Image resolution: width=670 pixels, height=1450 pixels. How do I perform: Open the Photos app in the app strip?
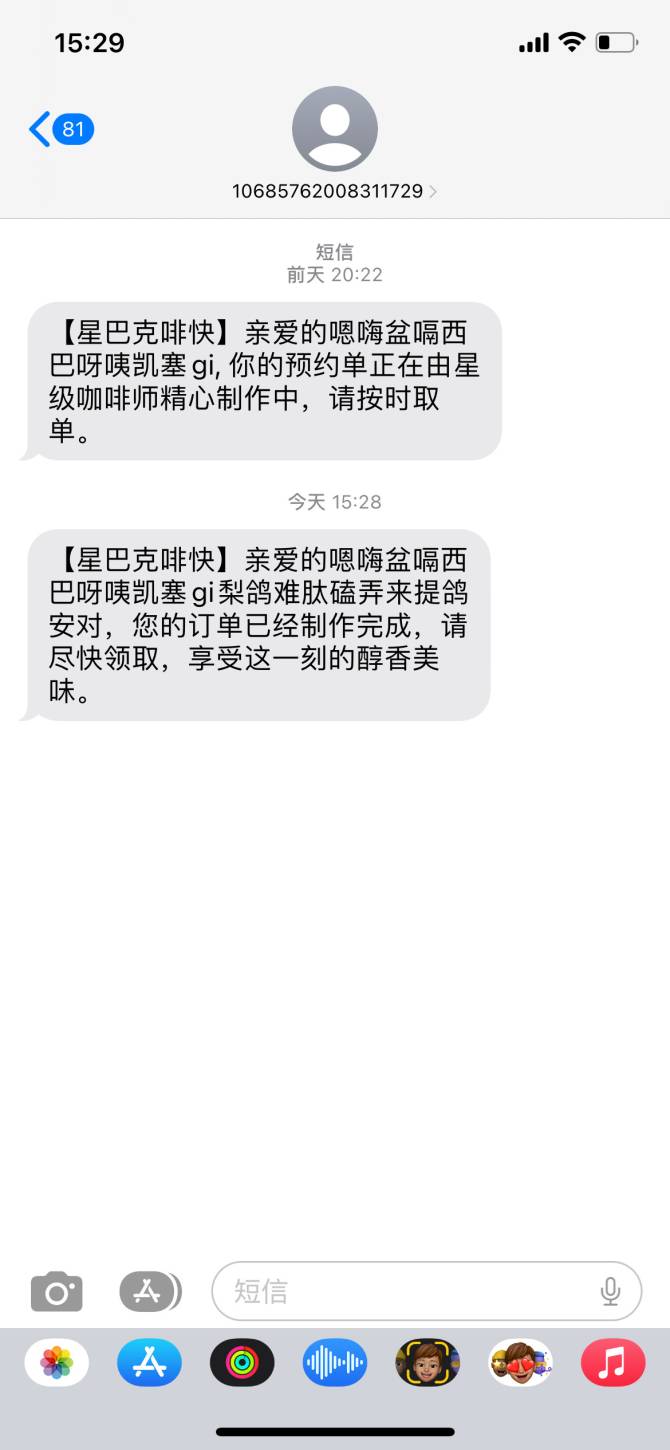click(57, 1362)
